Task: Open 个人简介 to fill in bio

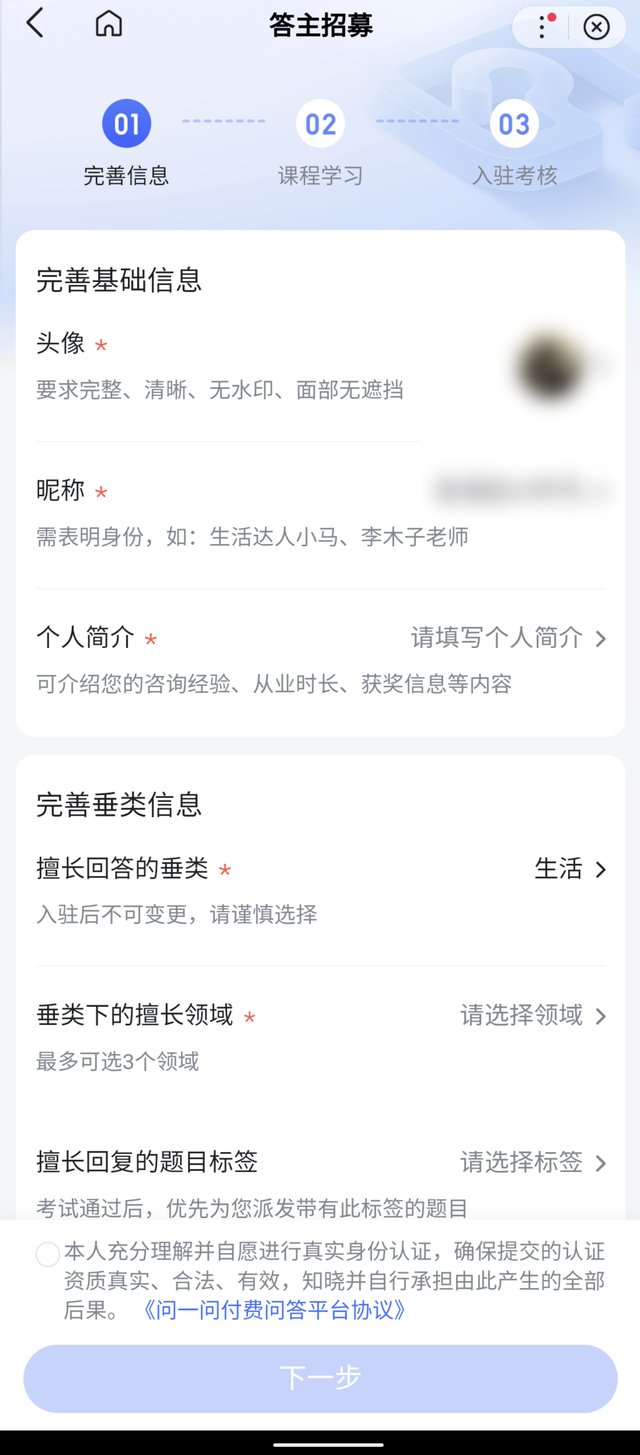Action: pos(508,638)
